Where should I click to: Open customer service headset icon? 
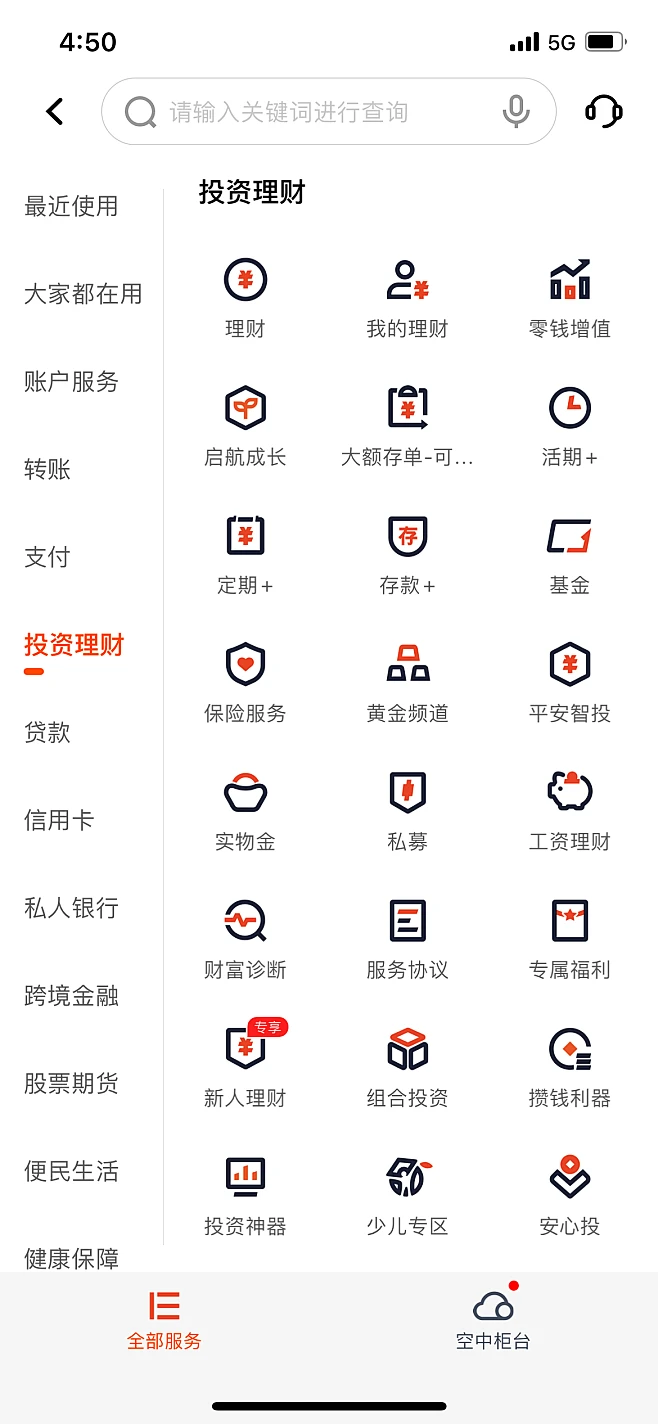click(x=603, y=111)
